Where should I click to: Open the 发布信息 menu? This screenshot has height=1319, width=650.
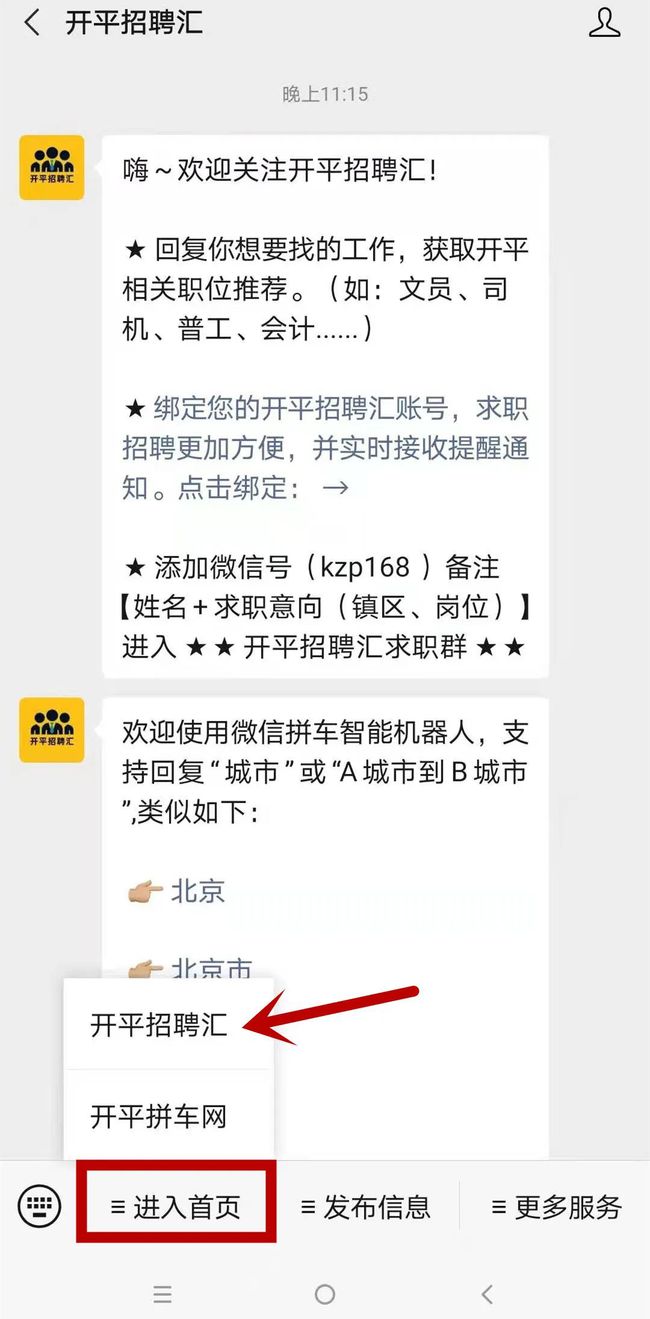point(365,1207)
